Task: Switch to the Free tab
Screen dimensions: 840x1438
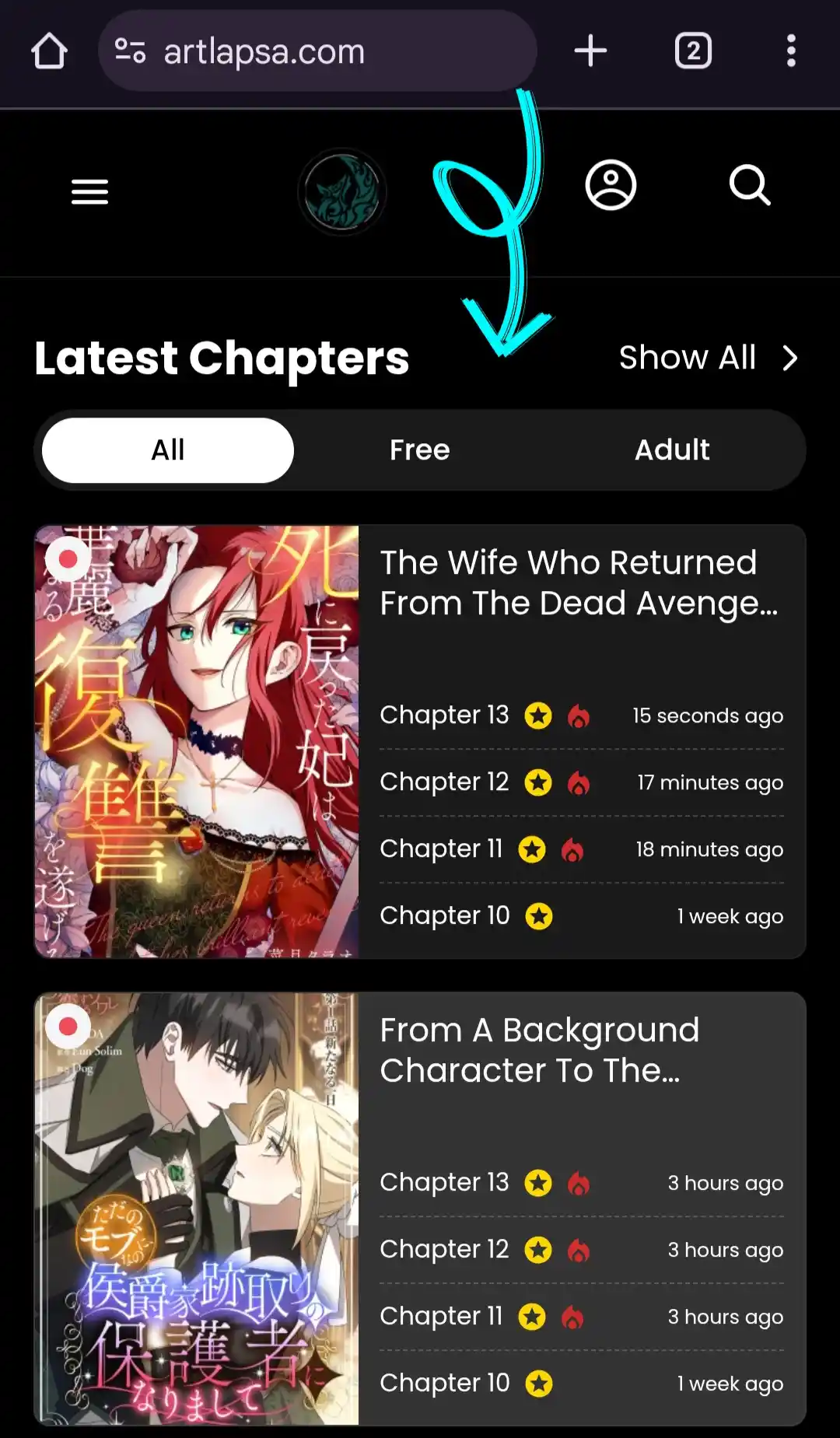Action: pos(420,450)
